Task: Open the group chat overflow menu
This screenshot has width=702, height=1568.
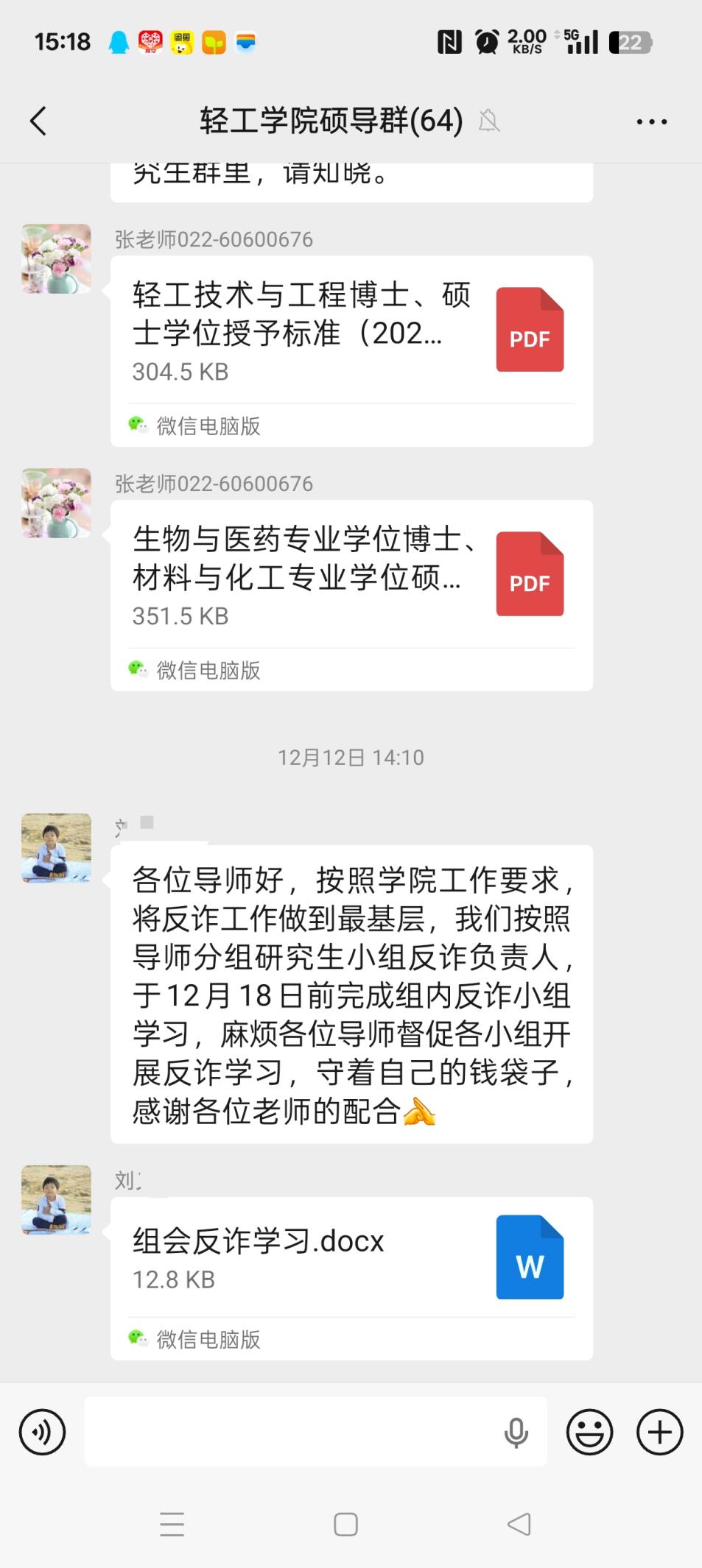Action: (x=651, y=121)
